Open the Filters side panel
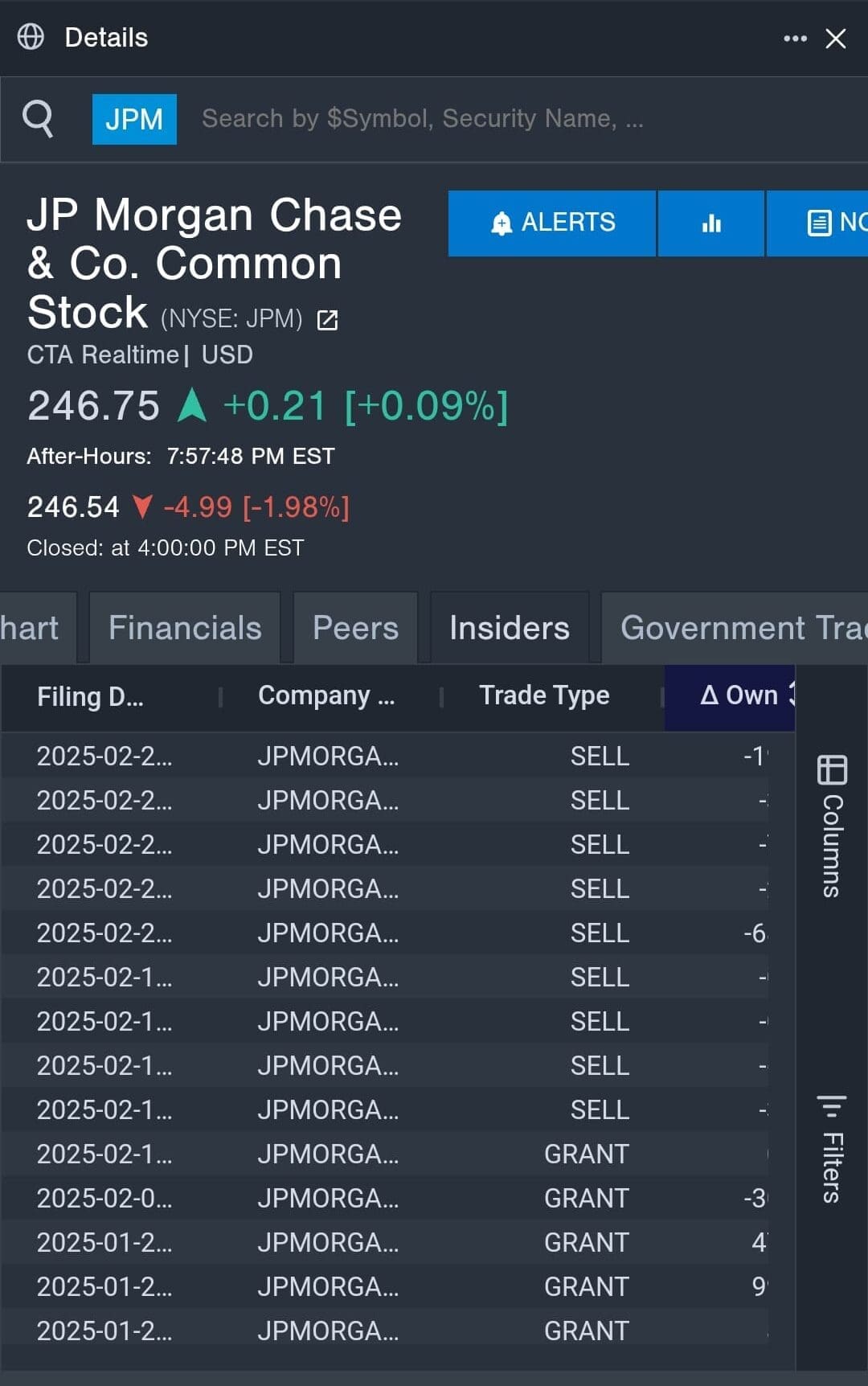Viewport: 868px width, 1386px height. 832,1149
